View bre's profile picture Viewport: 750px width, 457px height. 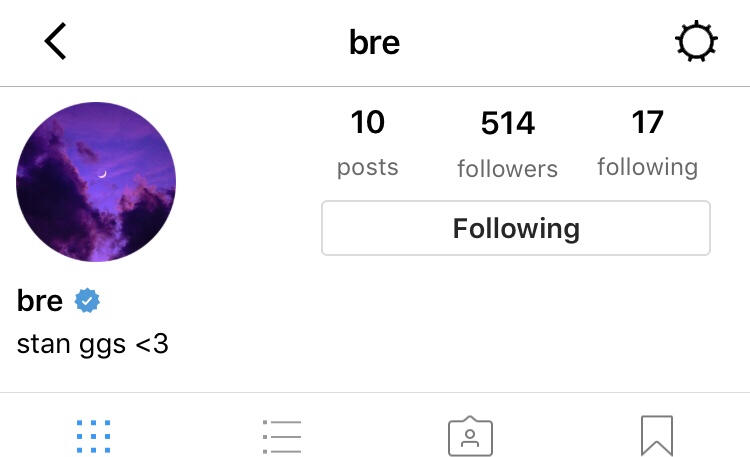click(96, 182)
